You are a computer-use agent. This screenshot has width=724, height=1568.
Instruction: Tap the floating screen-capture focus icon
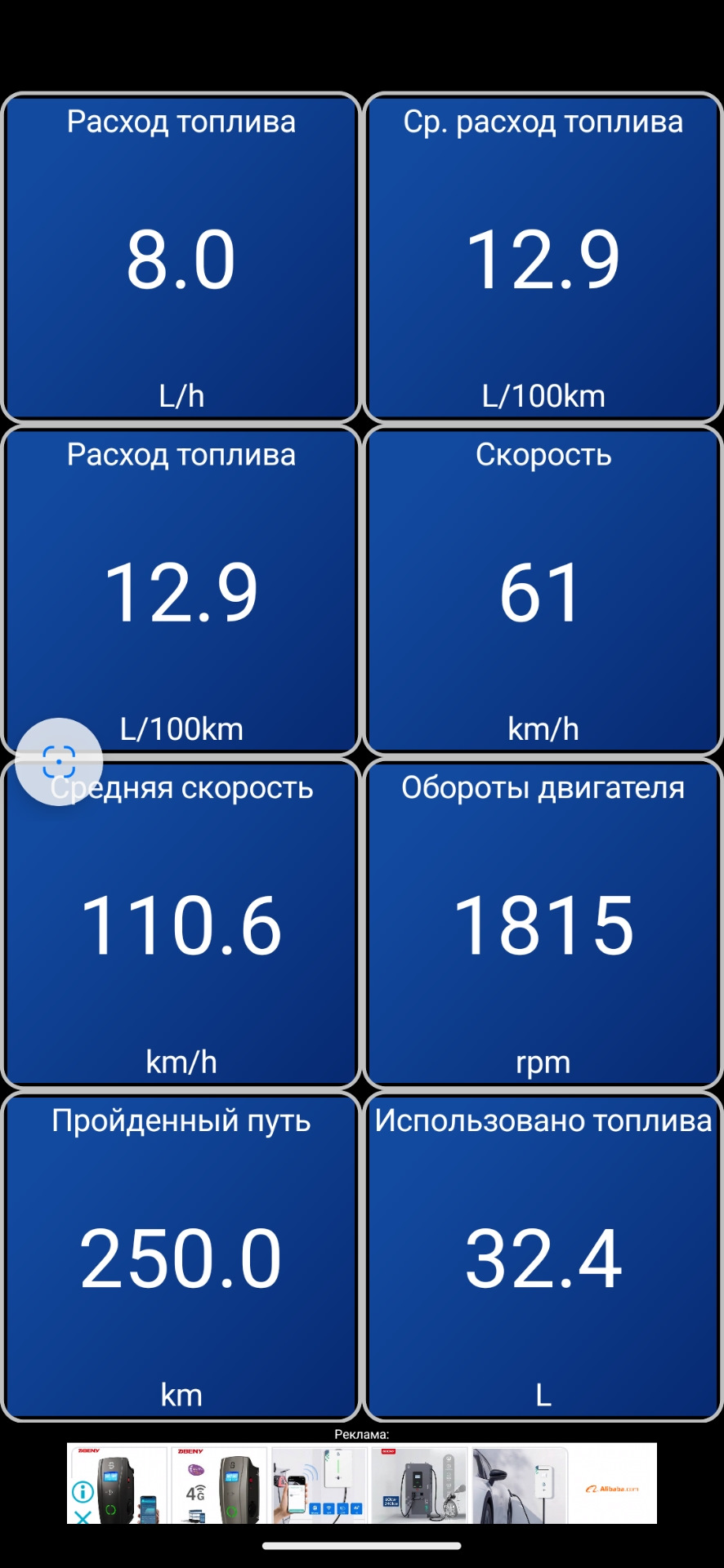pos(60,762)
